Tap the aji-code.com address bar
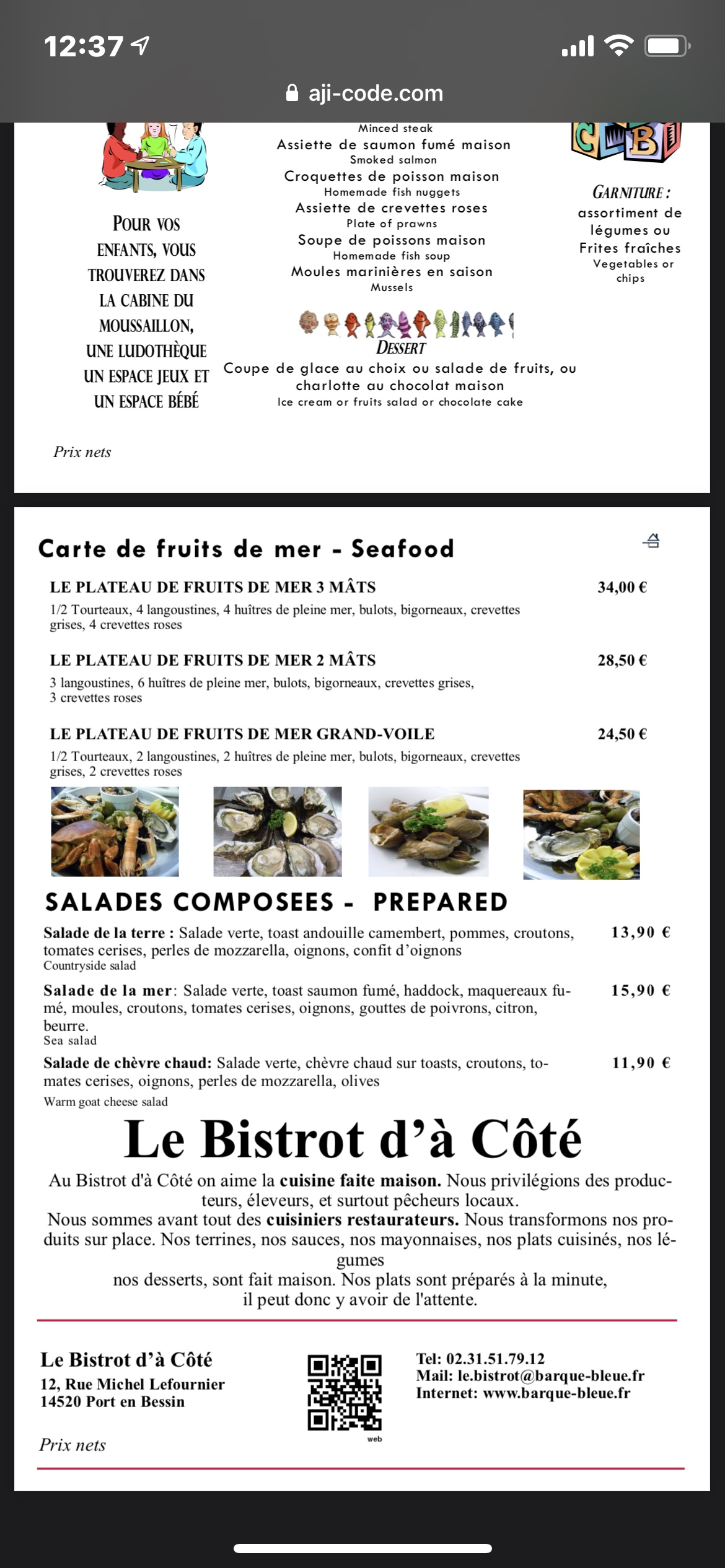Screen dimensions: 725x1568 point(364,94)
